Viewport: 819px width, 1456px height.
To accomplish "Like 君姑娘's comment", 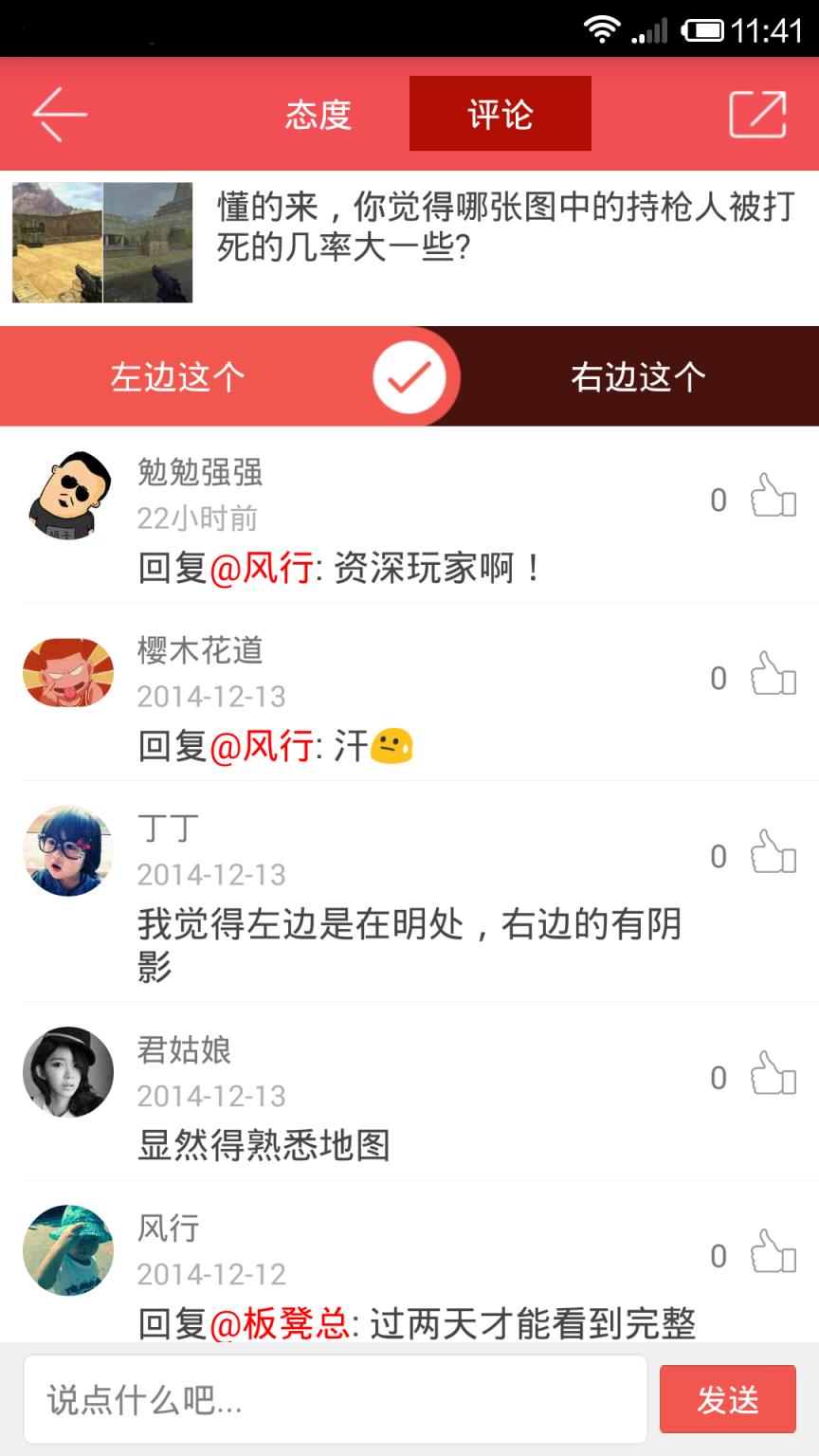I will [773, 1075].
